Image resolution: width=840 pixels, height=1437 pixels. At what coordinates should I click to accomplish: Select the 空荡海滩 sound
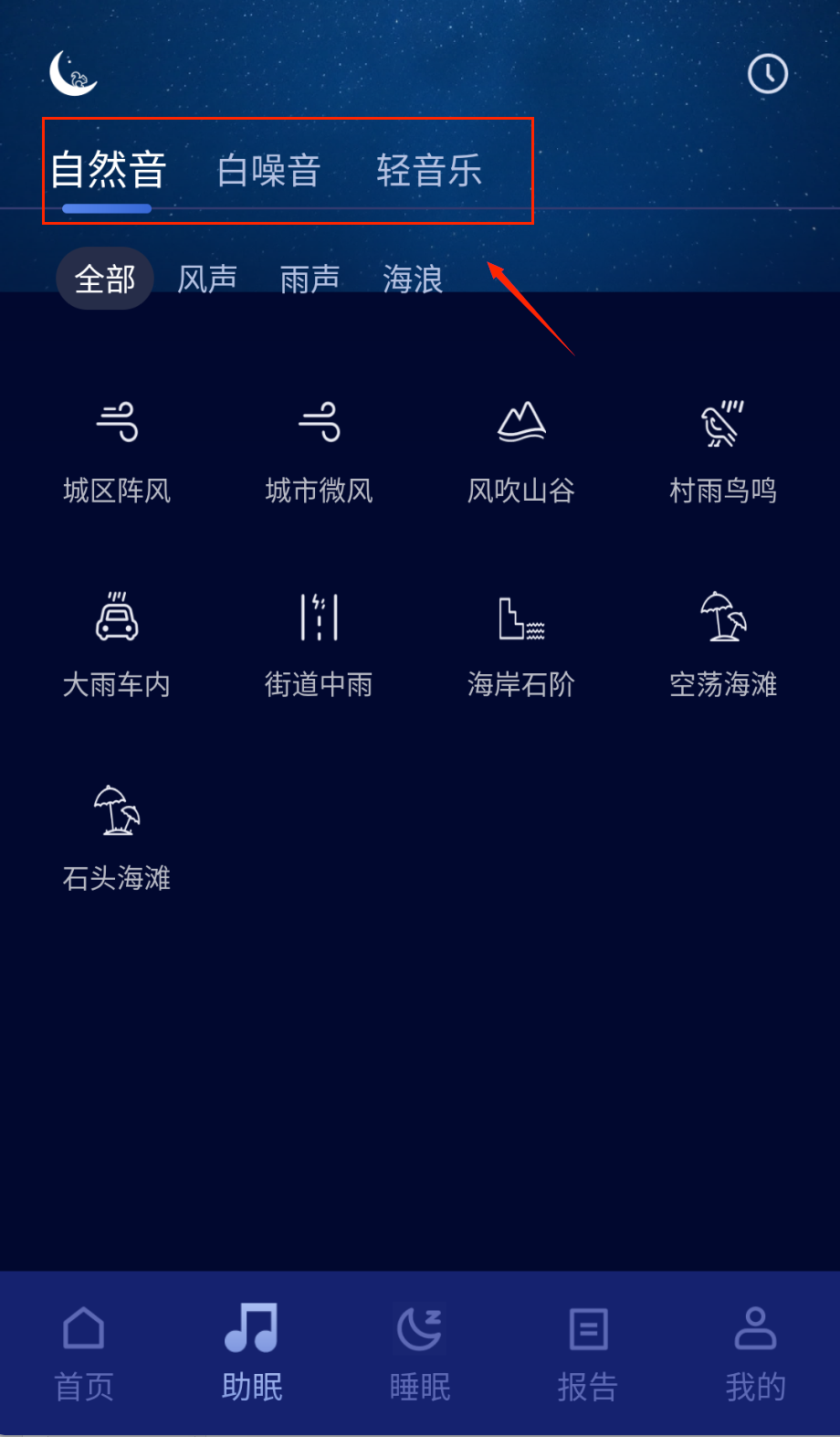723,644
